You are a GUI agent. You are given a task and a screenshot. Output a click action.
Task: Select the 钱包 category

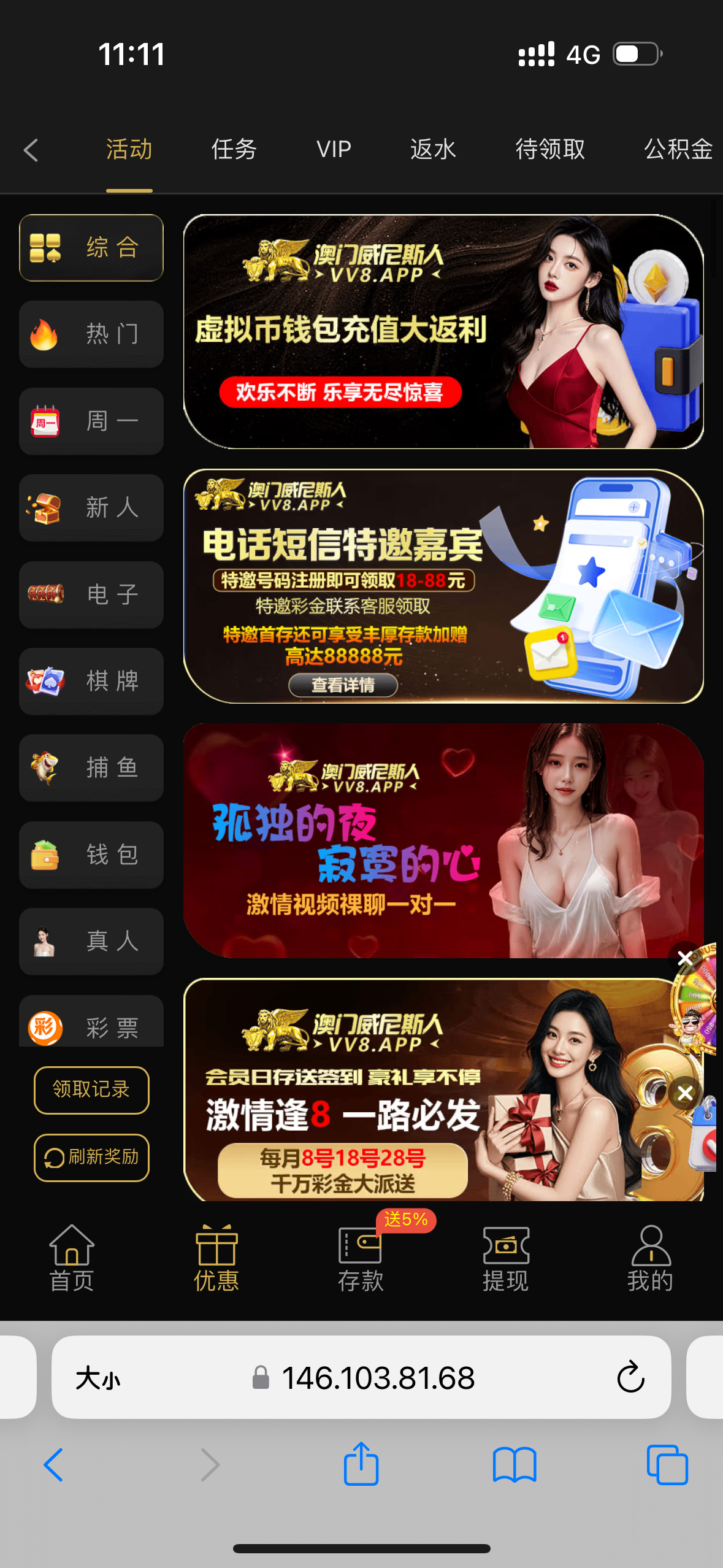[91, 855]
